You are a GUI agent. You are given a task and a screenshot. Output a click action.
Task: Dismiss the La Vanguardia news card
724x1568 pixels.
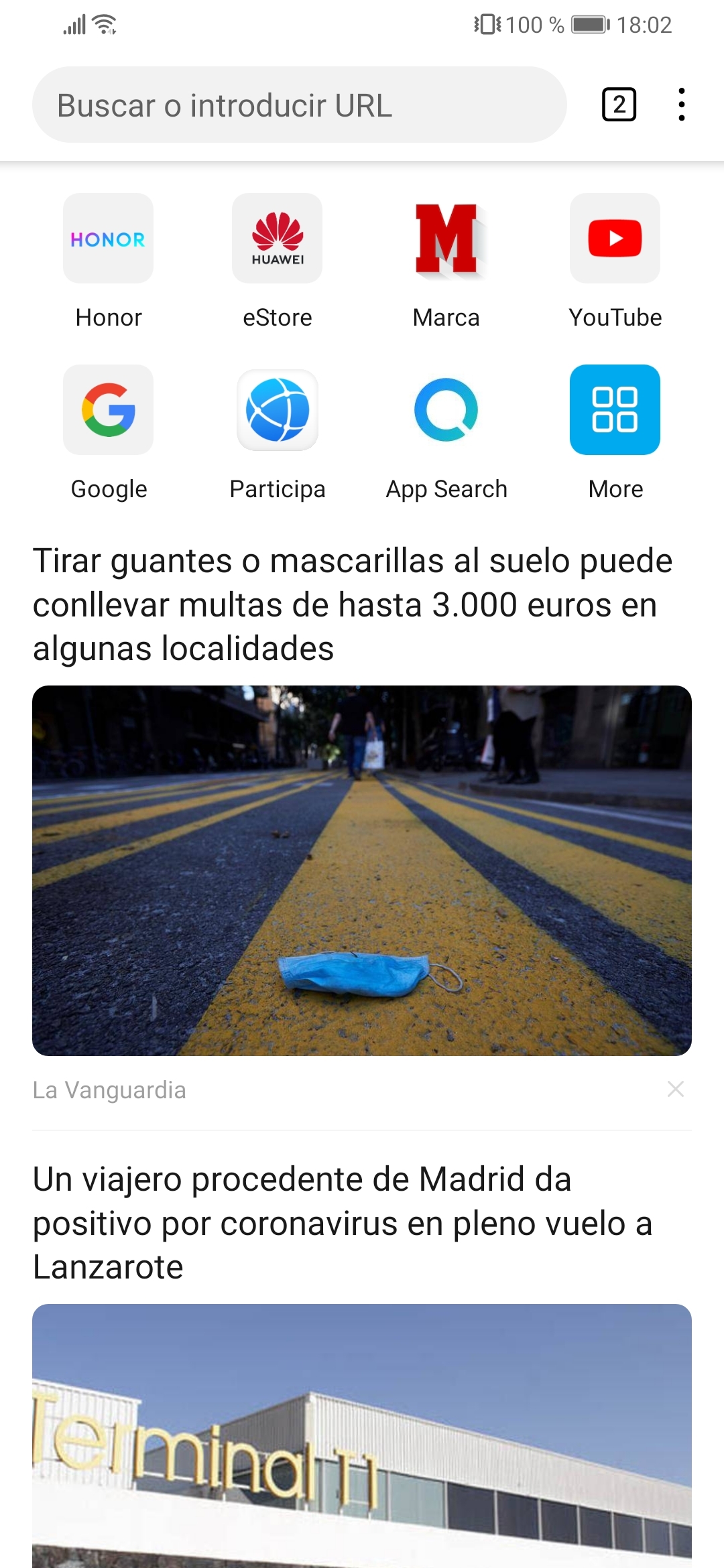(675, 1089)
